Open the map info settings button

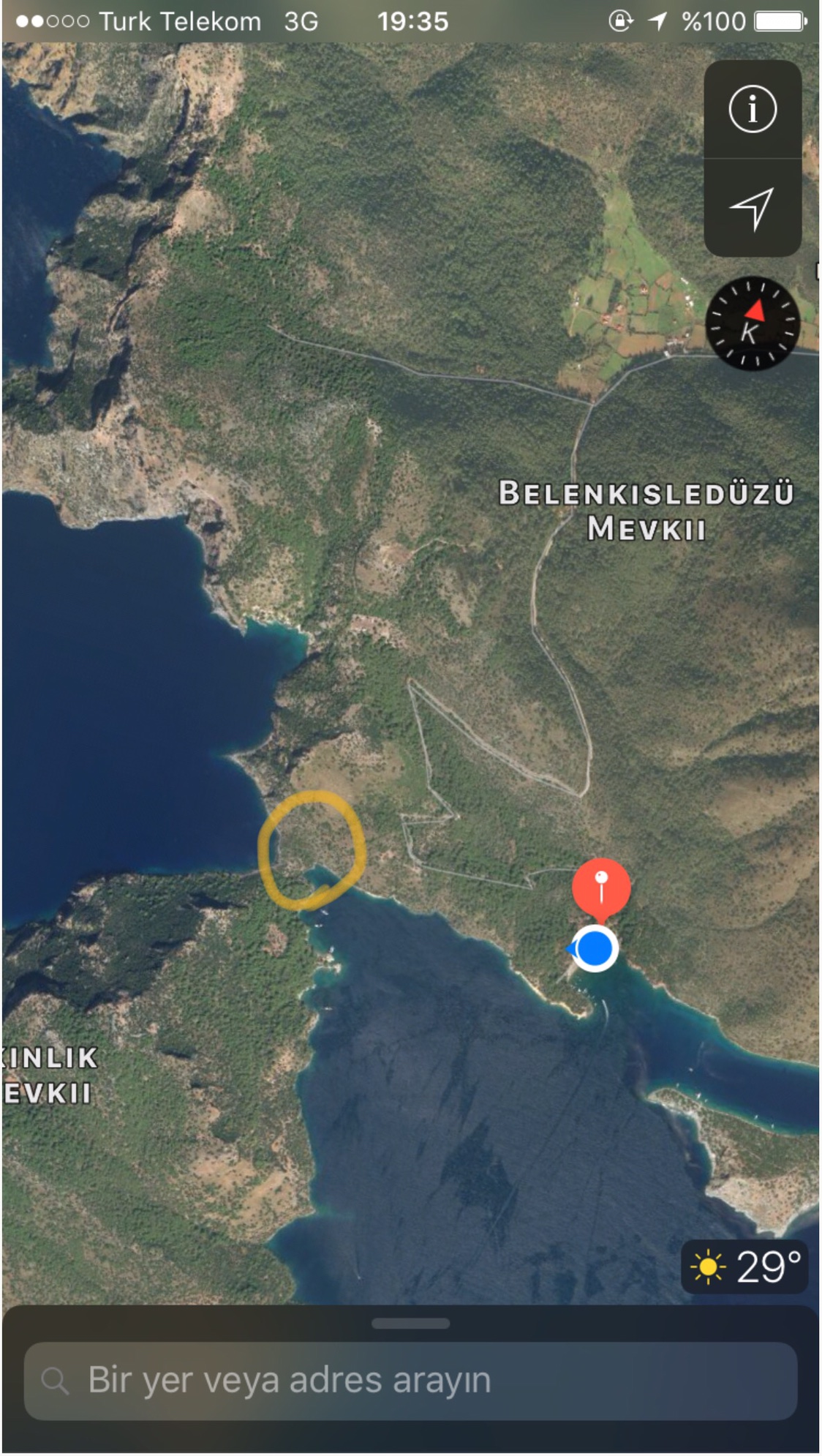click(752, 110)
